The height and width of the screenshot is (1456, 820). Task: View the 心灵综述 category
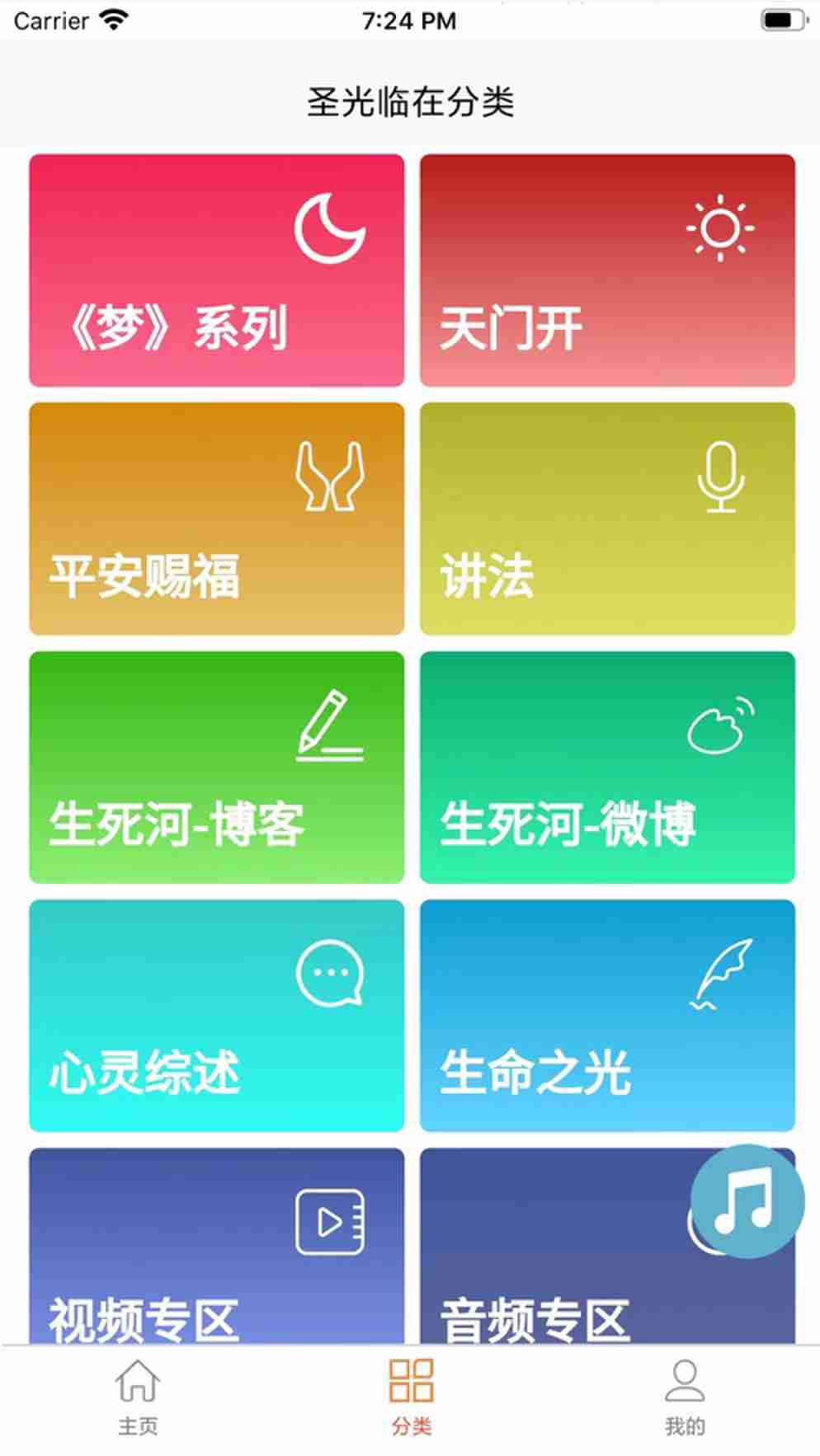click(x=216, y=1015)
